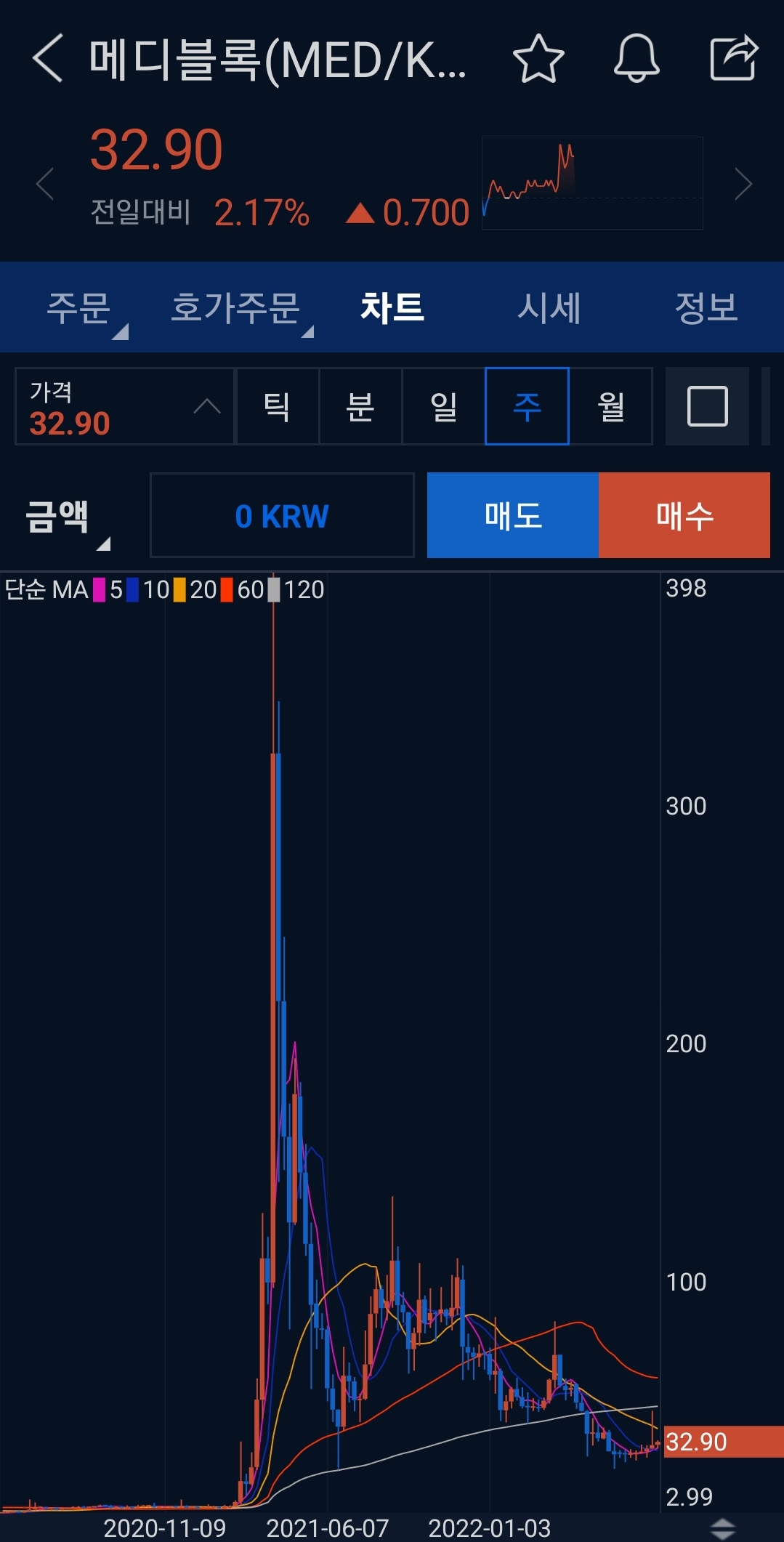The height and width of the screenshot is (1542, 784).
Task: Tap the blue 매도 sell button
Action: point(513,516)
